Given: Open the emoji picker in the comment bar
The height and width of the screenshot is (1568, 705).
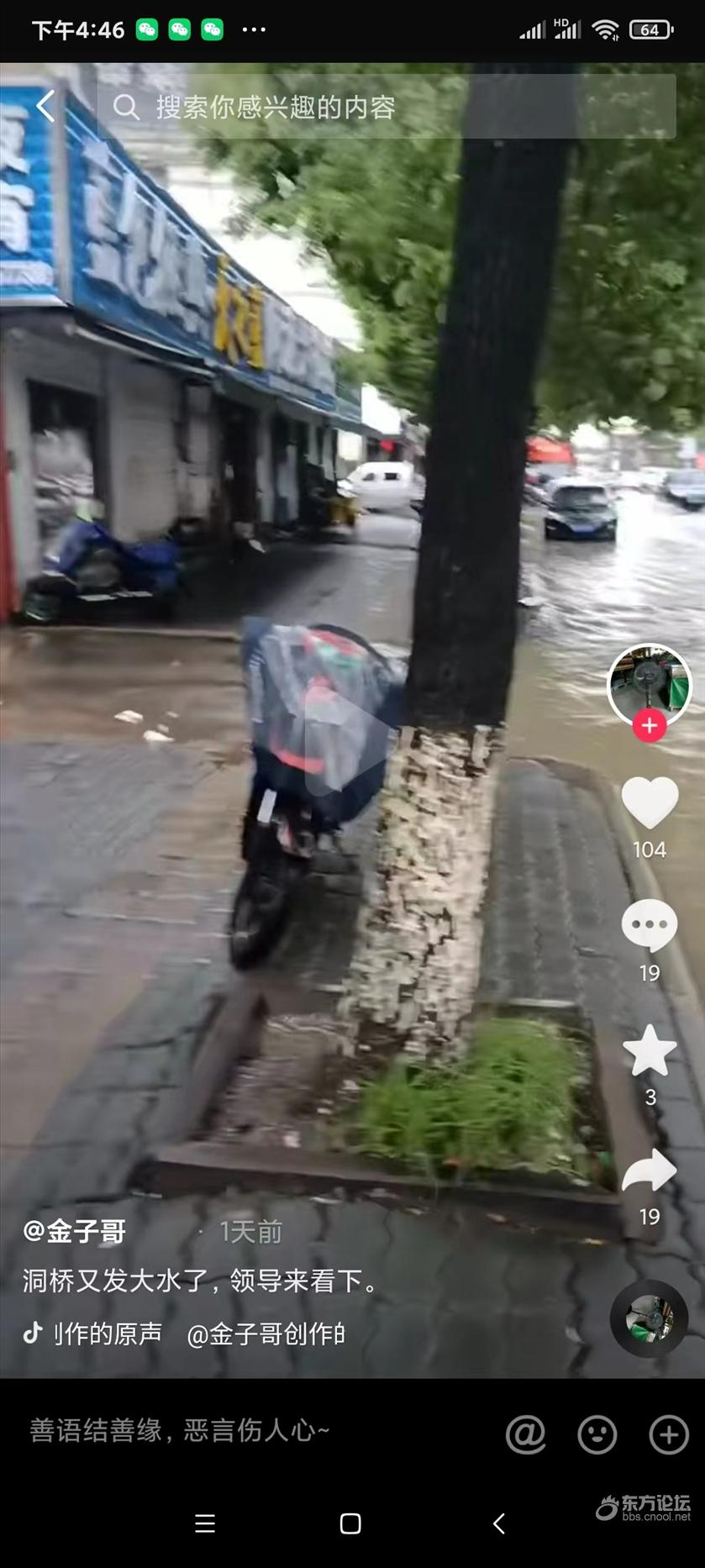Looking at the screenshot, I should pos(597,1434).
